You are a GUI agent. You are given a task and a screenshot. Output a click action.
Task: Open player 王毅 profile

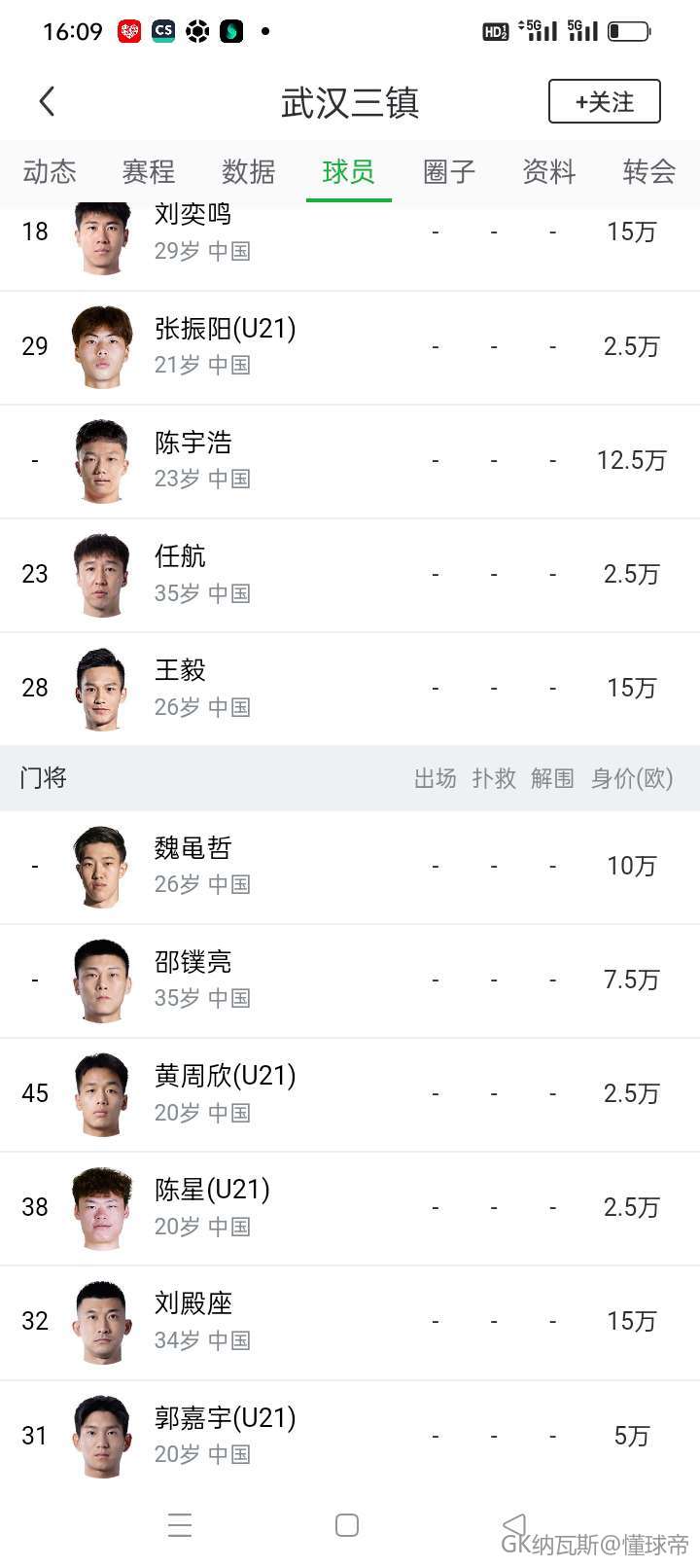350,689
